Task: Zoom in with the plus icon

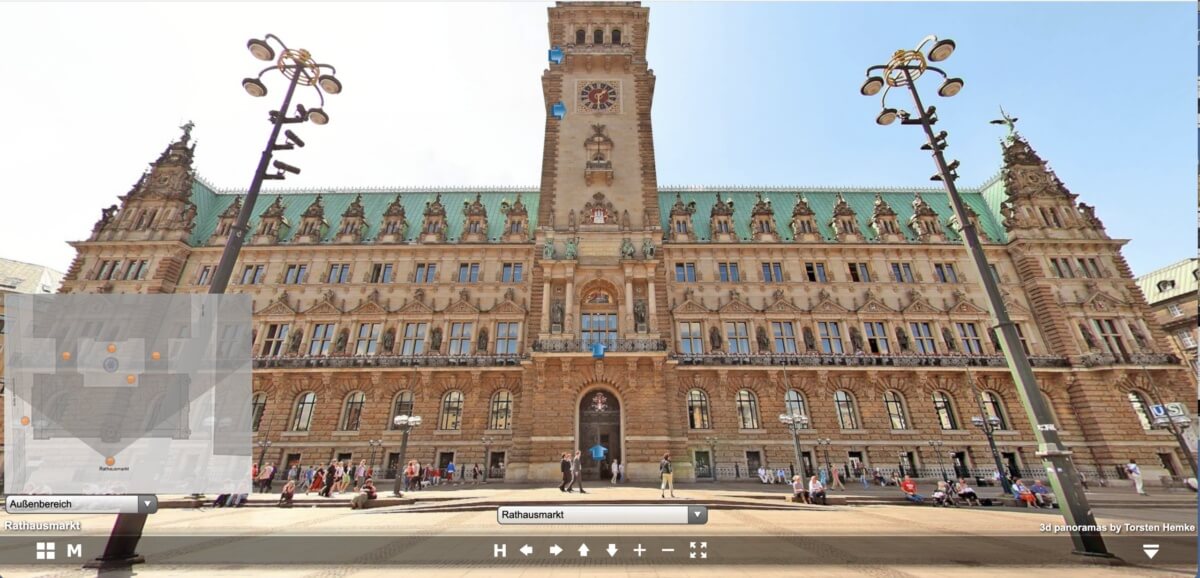Action: [640, 550]
